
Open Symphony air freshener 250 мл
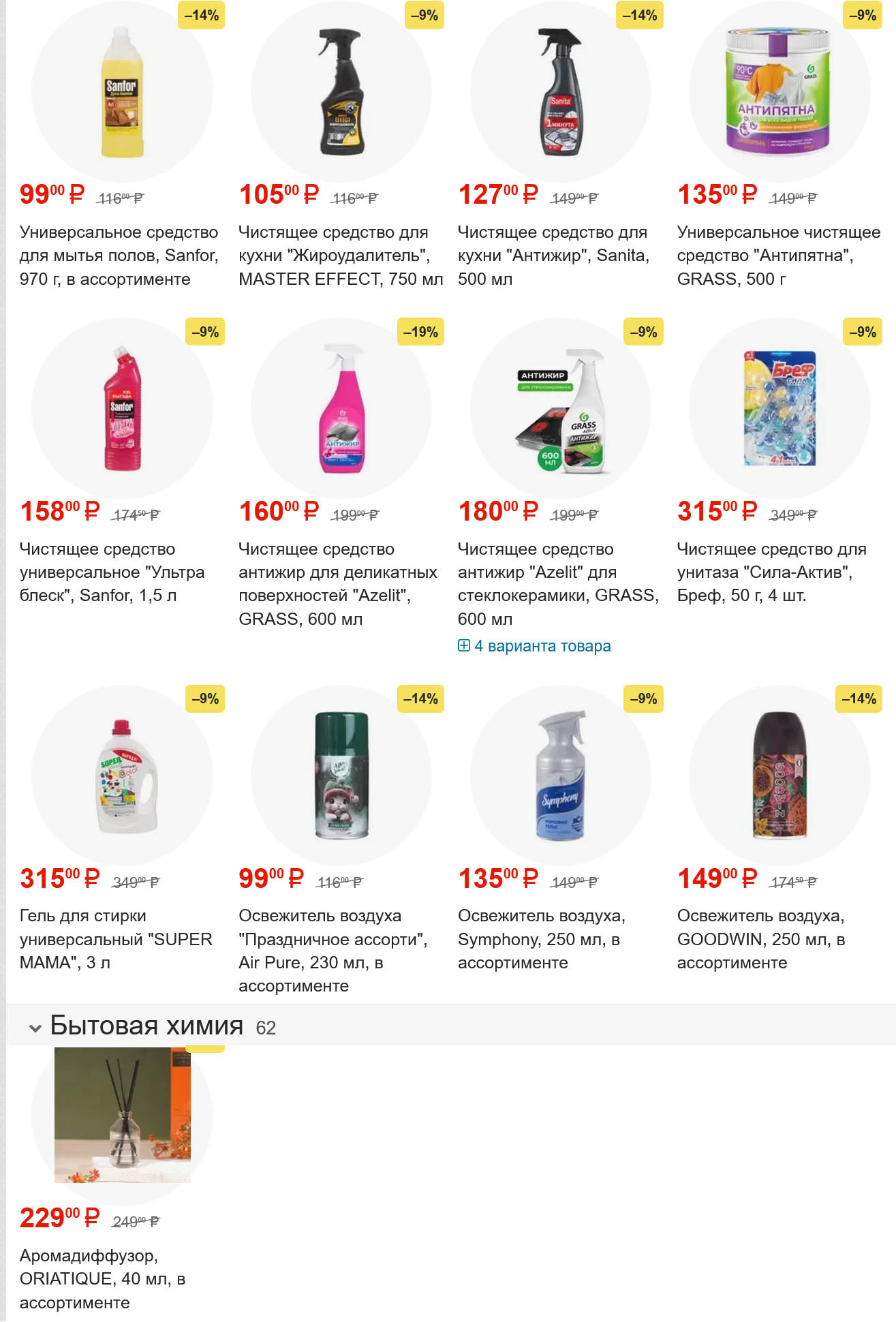(541, 939)
